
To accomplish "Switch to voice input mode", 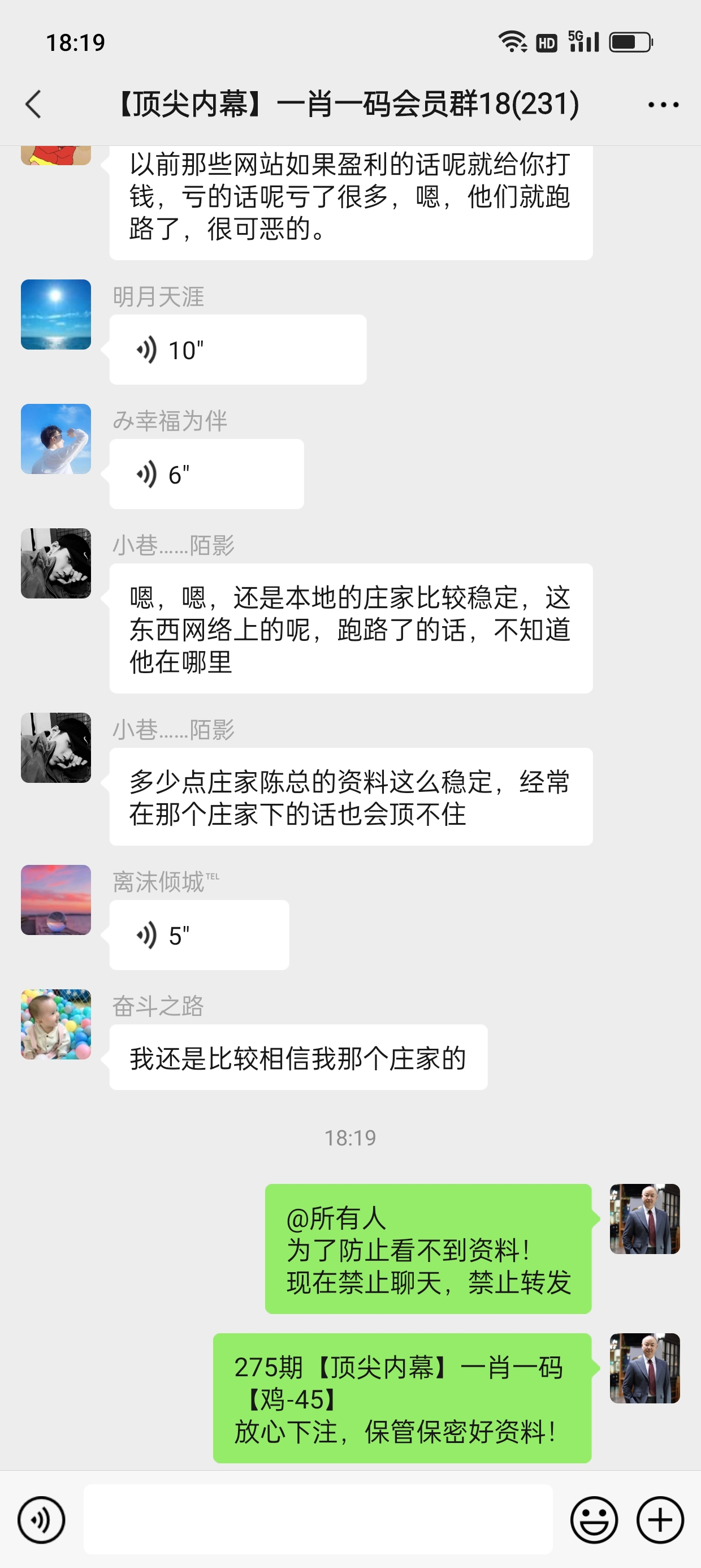I will tap(41, 1520).
